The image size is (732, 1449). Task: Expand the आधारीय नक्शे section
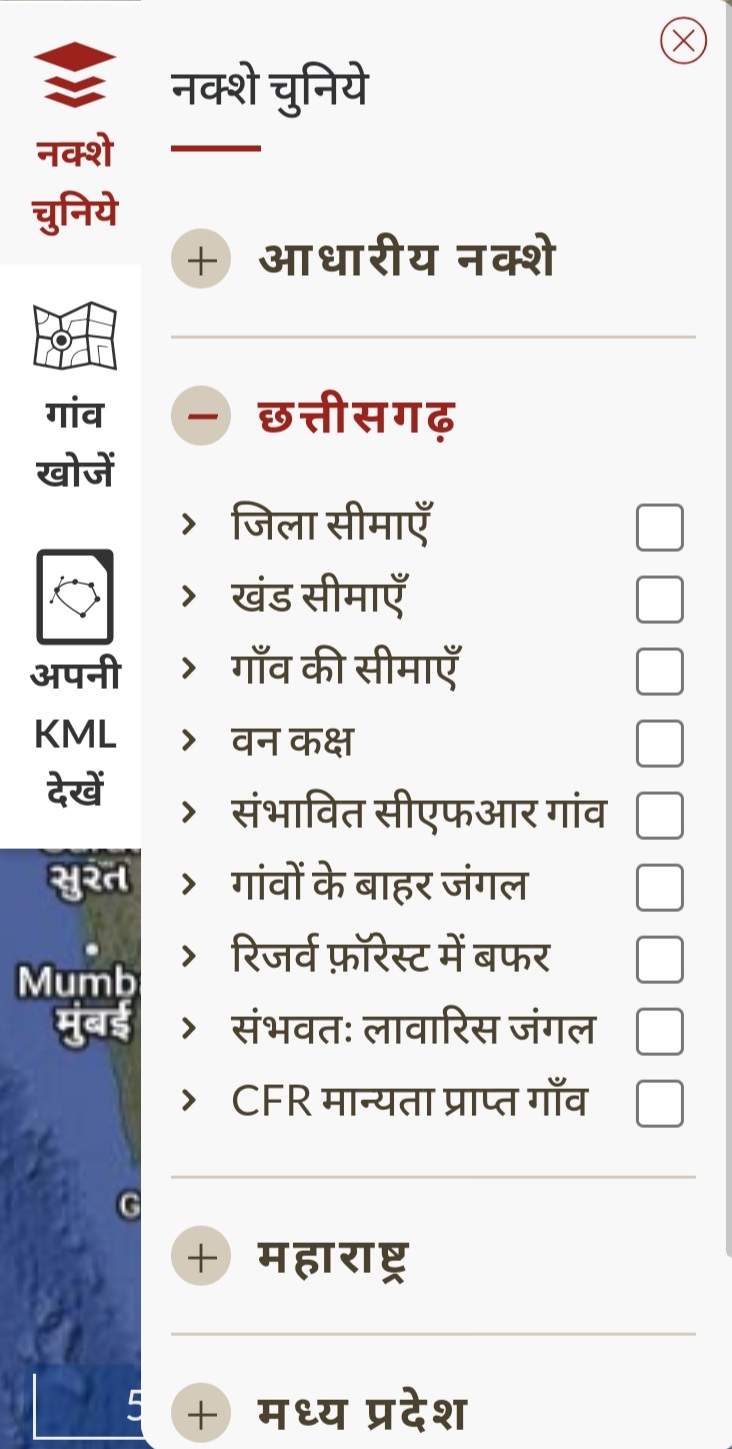click(202, 261)
